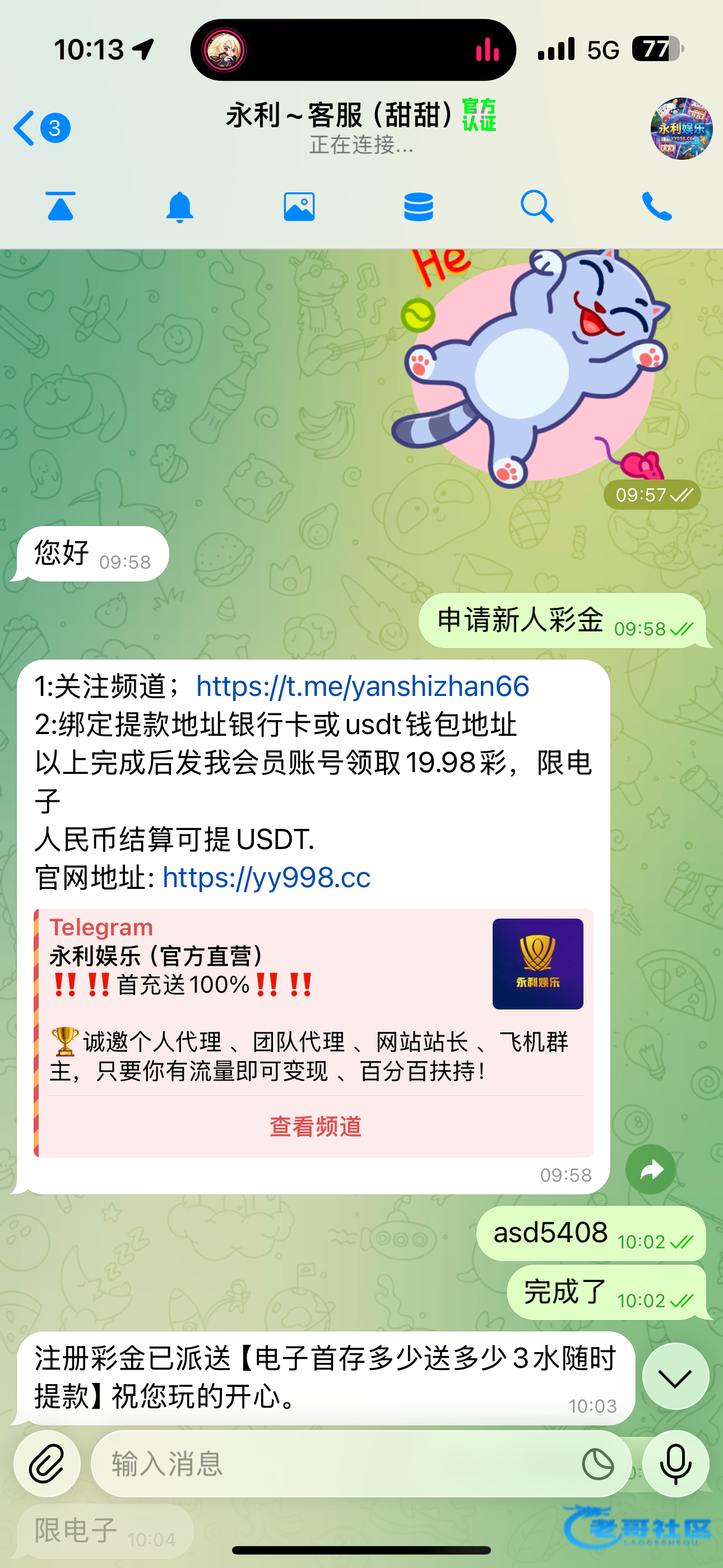The height and width of the screenshot is (1568, 723).
Task: Open the notifications bell in toolbar
Action: (x=179, y=207)
